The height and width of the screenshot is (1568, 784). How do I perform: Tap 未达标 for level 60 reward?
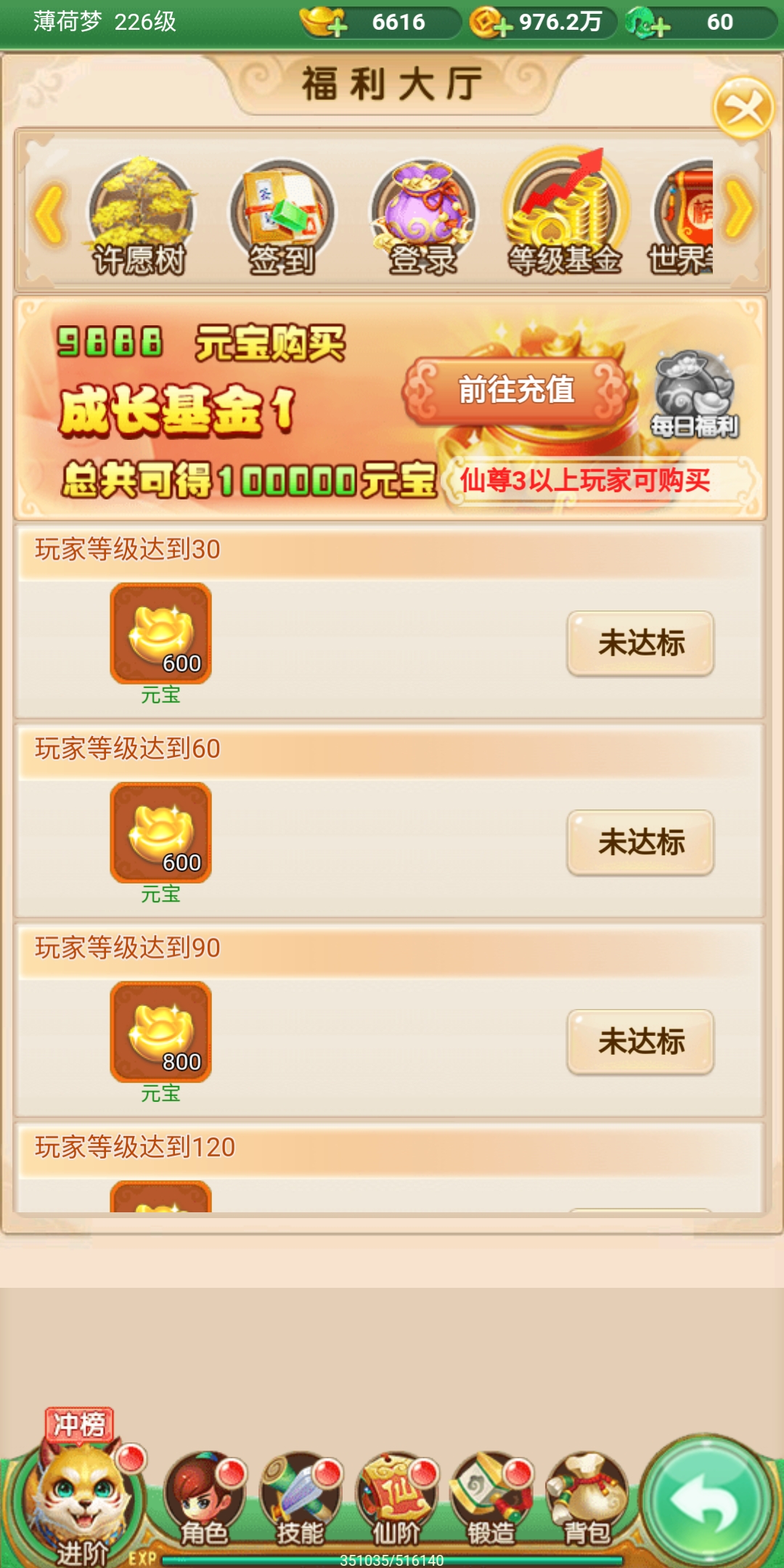[x=640, y=843]
